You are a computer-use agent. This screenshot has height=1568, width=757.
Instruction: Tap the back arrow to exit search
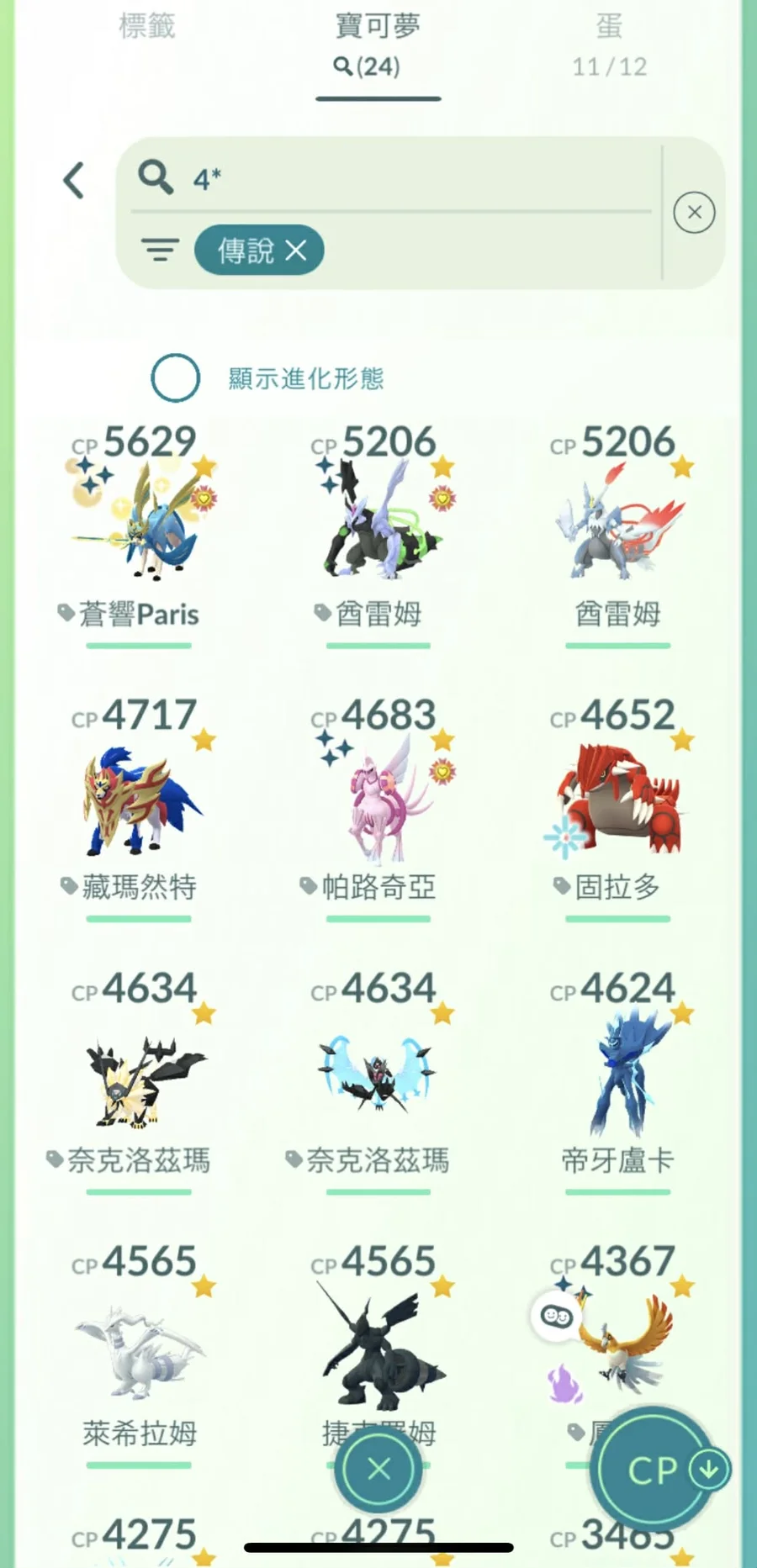pos(74,179)
